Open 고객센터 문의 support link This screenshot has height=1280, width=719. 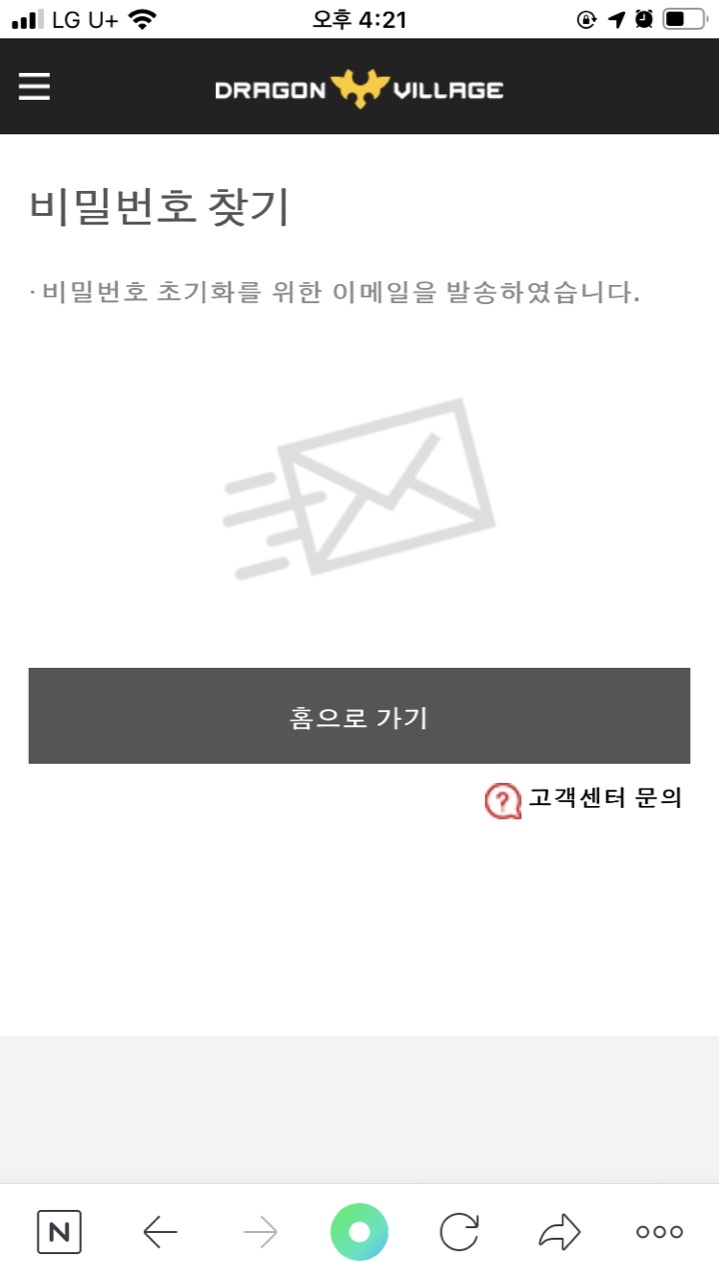[584, 799]
